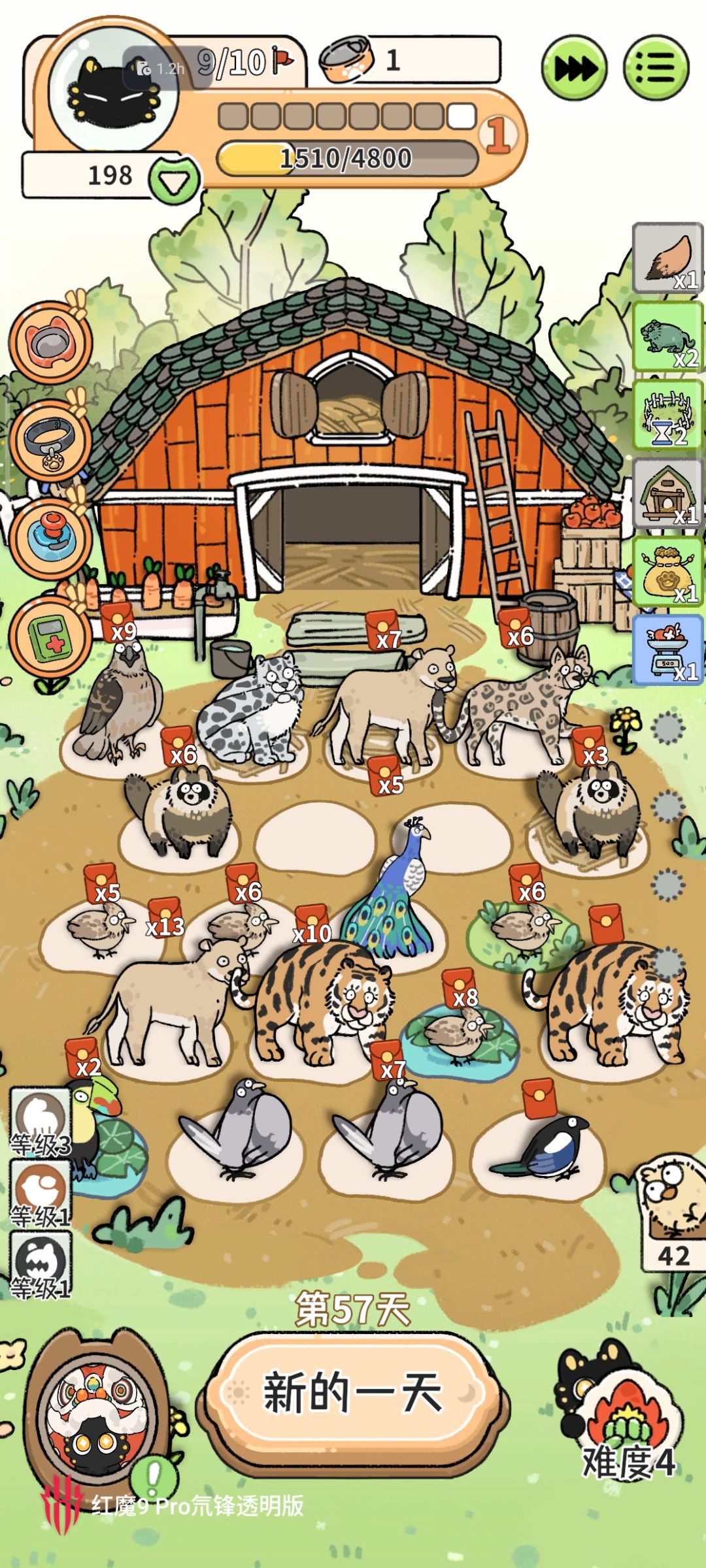Collect the x10 red envelope
Image resolution: width=706 pixels, height=1568 pixels.
coord(311,925)
